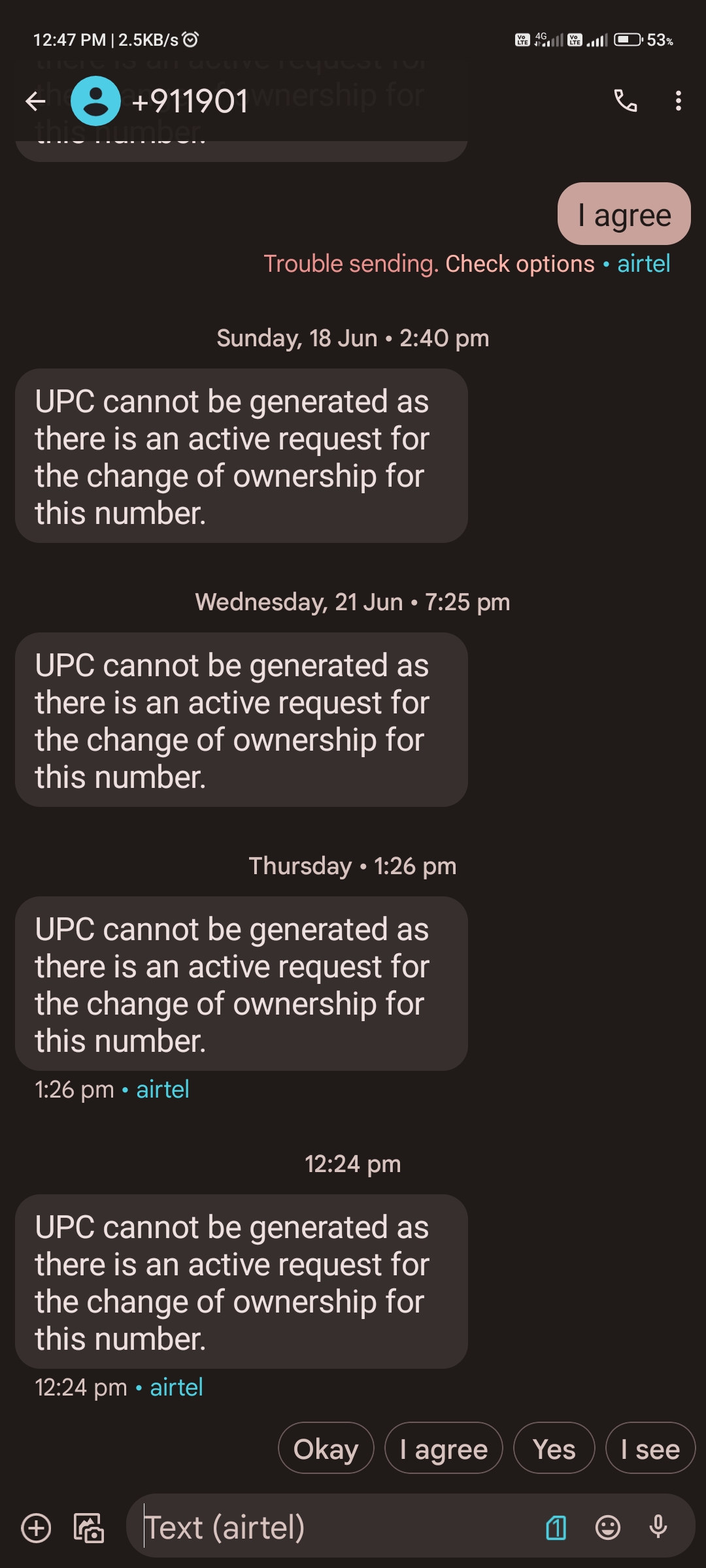Call the +911901 number
This screenshot has height=1568, width=706.
tap(625, 101)
